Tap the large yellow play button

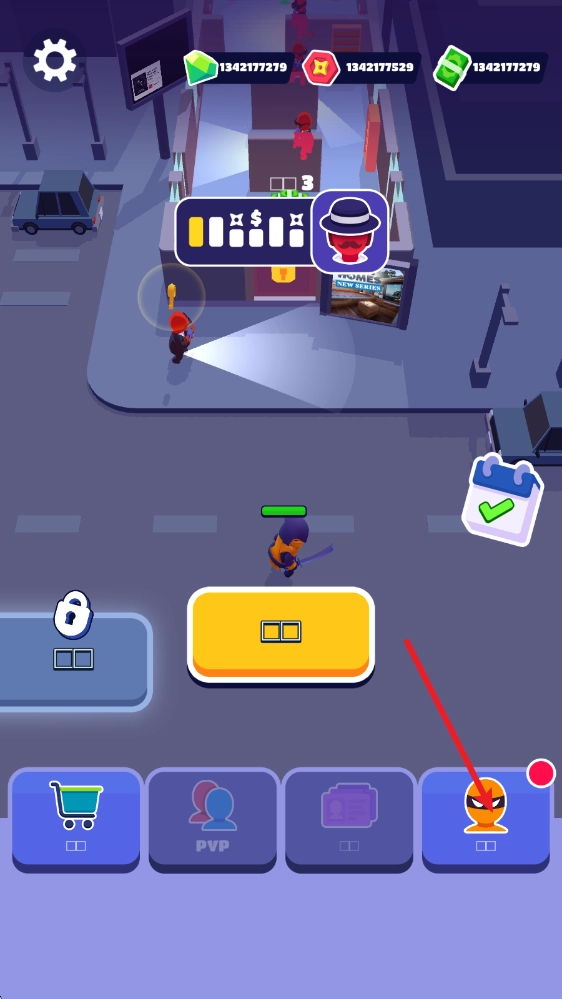point(280,635)
